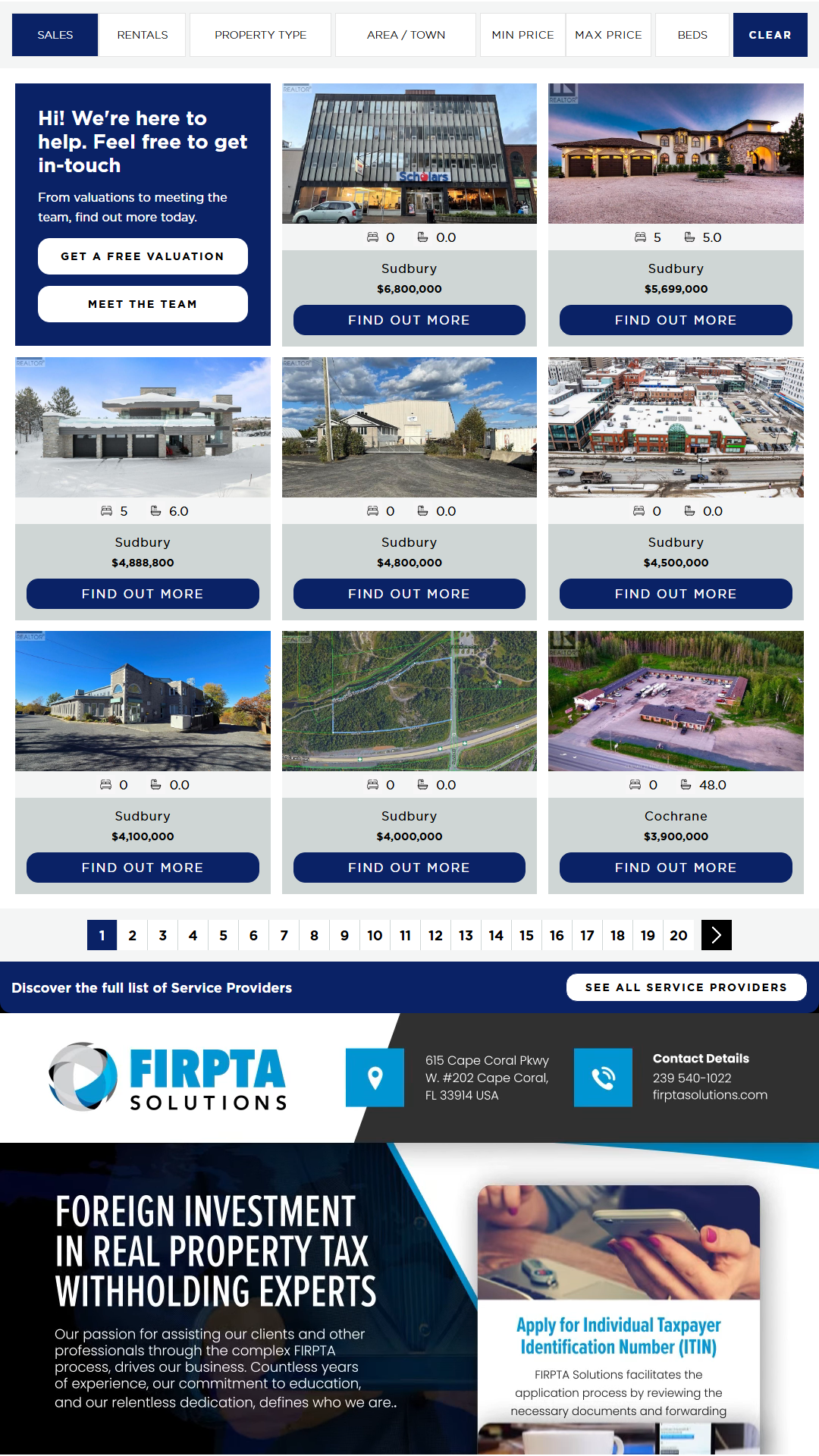
Task: Find out more about $6,800,000 Sudbury listing
Action: point(409,320)
